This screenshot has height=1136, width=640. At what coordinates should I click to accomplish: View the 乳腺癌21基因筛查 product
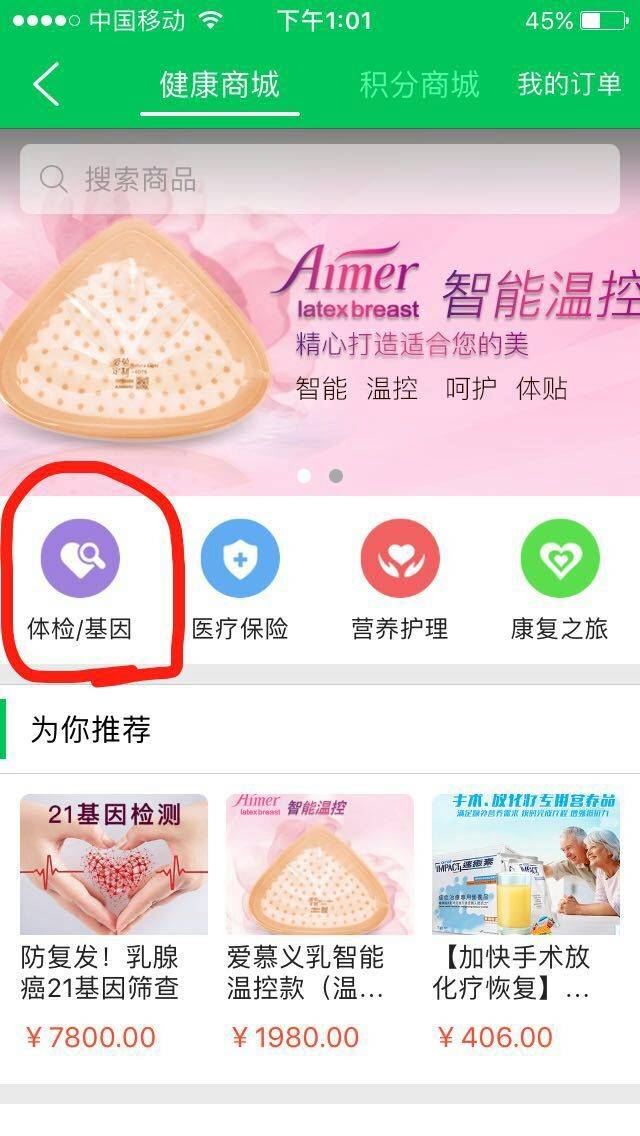pos(113,900)
